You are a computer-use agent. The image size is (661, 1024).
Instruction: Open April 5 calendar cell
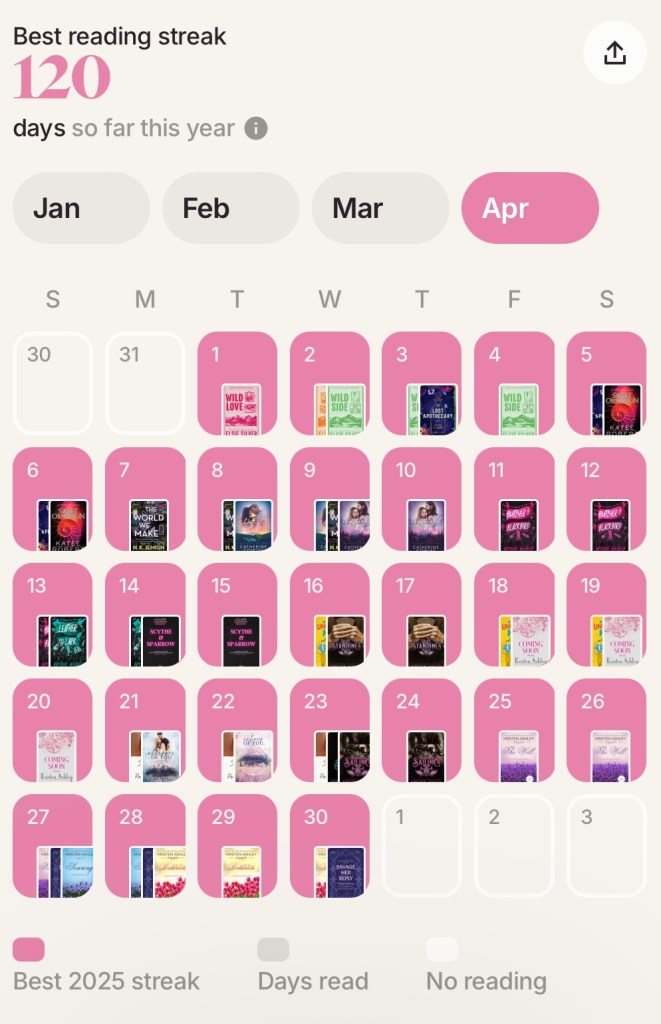[606, 383]
